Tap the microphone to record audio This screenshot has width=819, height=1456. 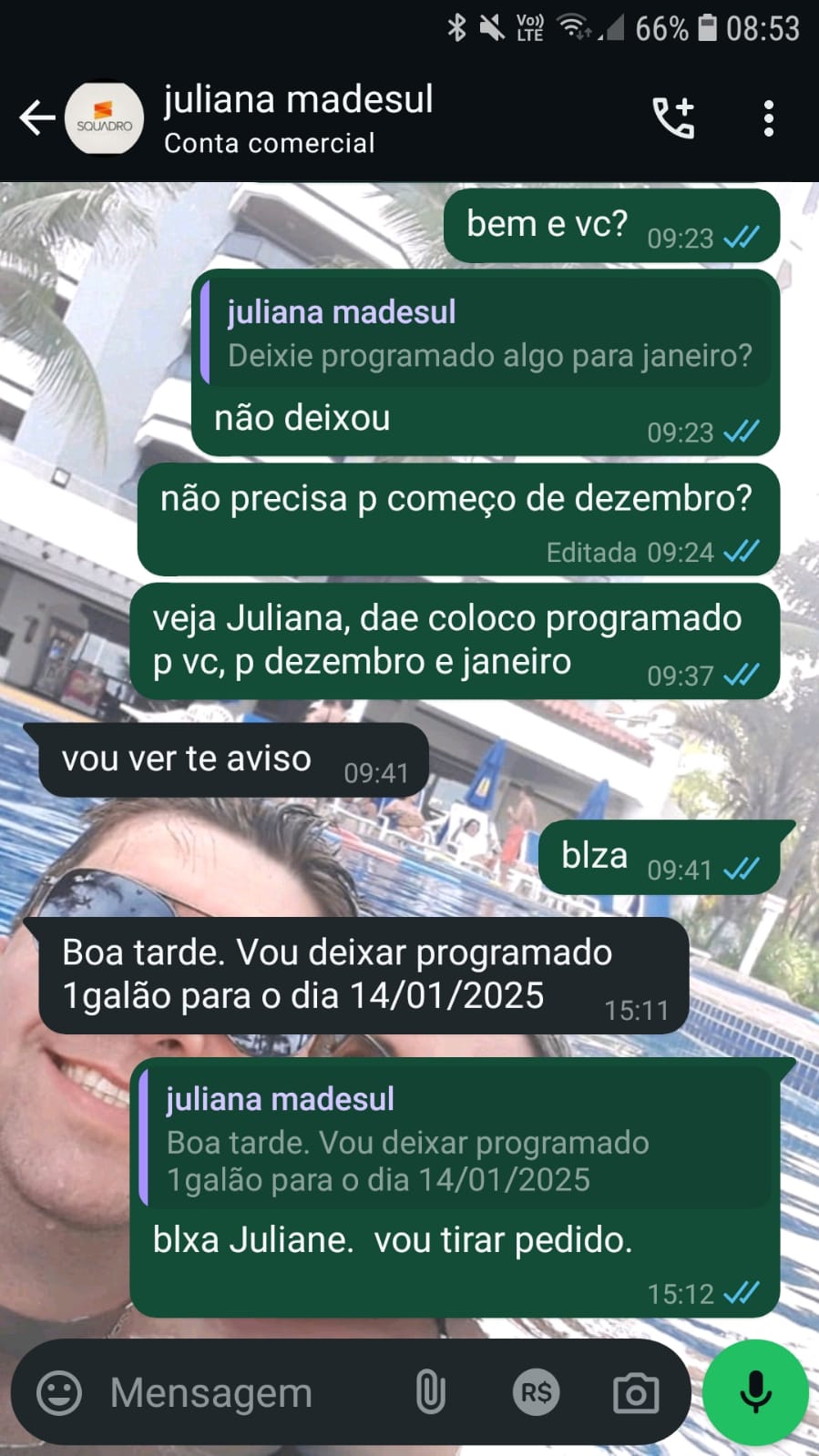click(755, 1392)
